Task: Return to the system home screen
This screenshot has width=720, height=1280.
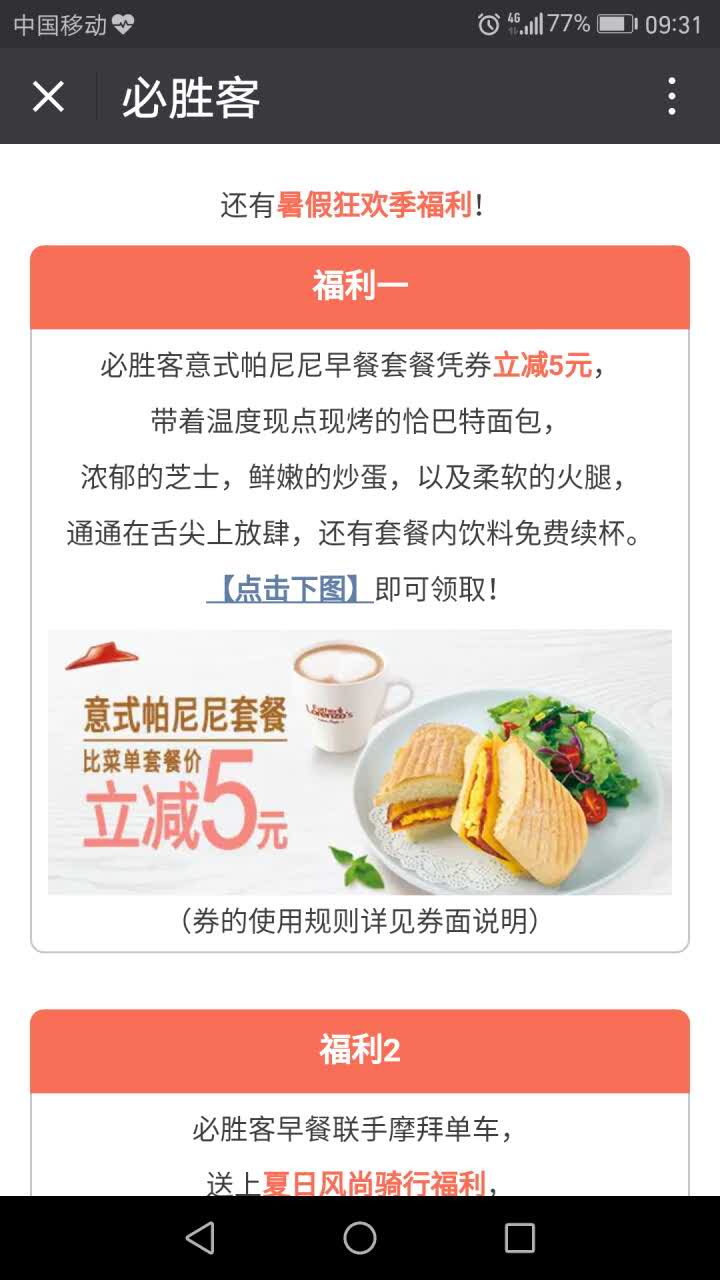Action: coord(360,1238)
